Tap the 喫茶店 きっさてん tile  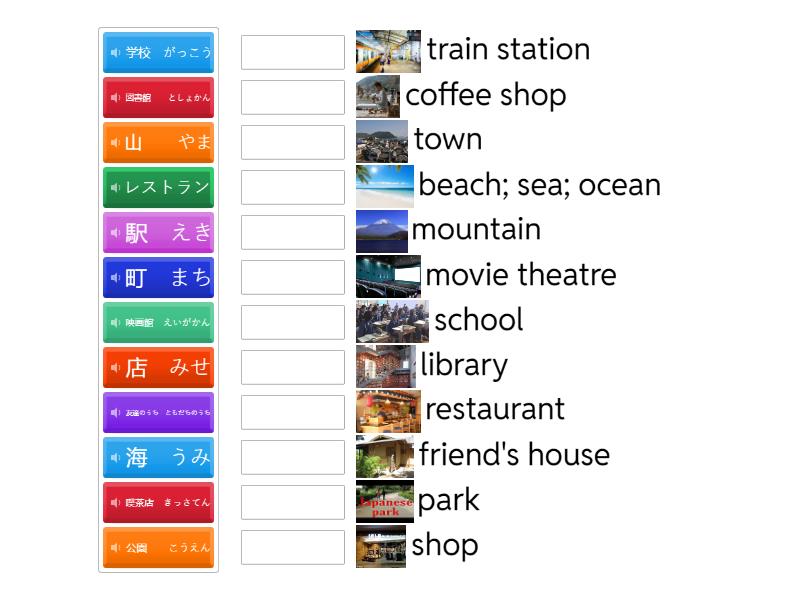[158, 502]
